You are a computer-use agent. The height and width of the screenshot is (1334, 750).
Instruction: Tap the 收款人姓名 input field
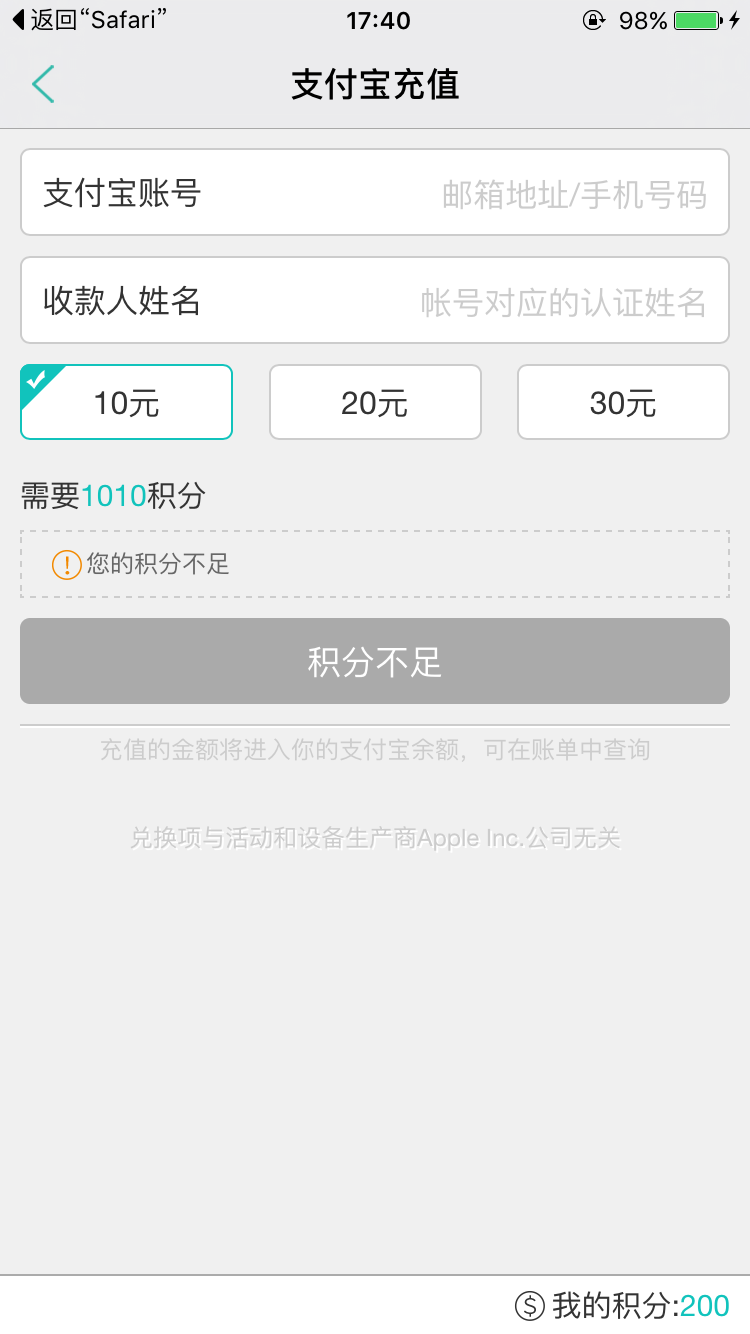point(374,299)
